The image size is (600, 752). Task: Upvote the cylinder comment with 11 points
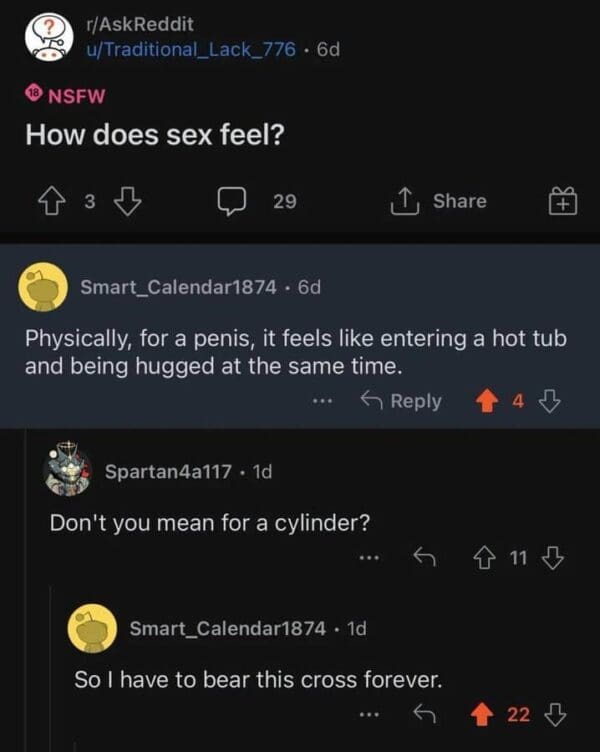[x=482, y=558]
